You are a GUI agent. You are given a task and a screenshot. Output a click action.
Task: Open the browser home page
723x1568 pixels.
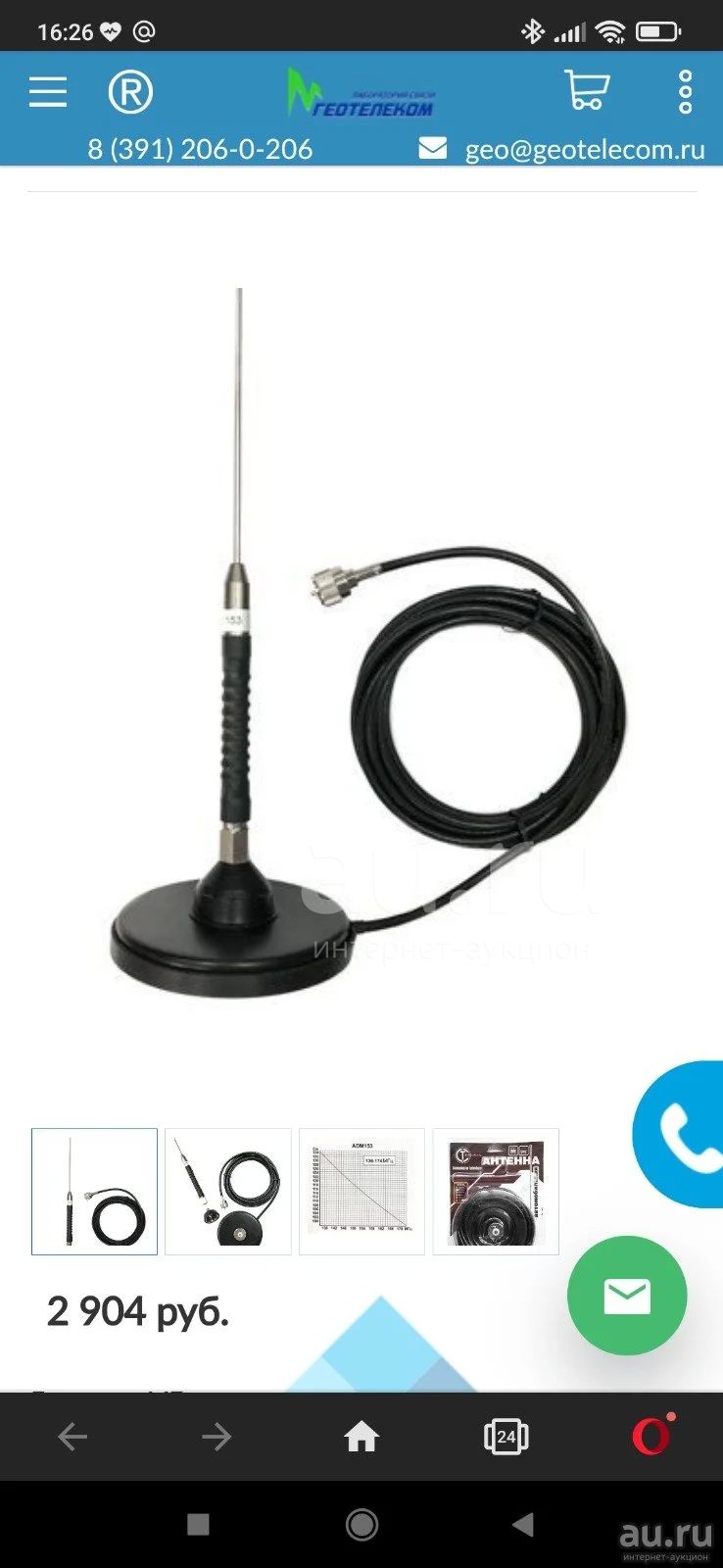click(361, 1438)
